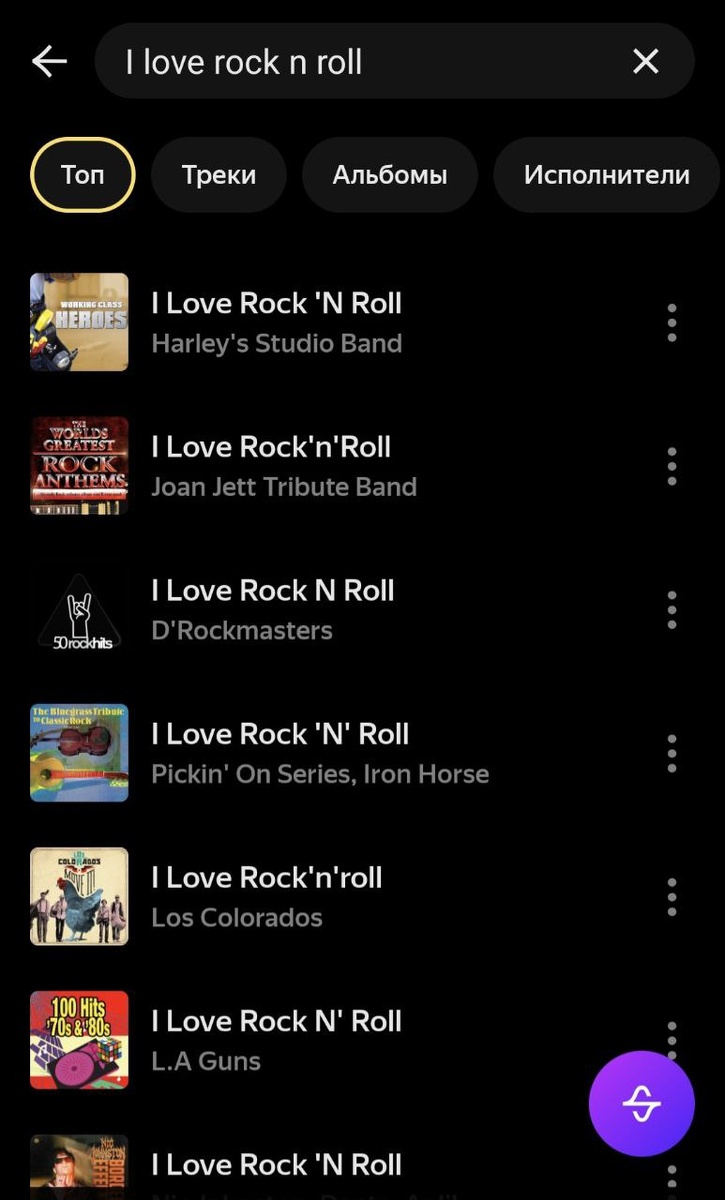Switch to the Альбомы tab
Image resolution: width=725 pixels, height=1200 pixels.
[x=389, y=175]
